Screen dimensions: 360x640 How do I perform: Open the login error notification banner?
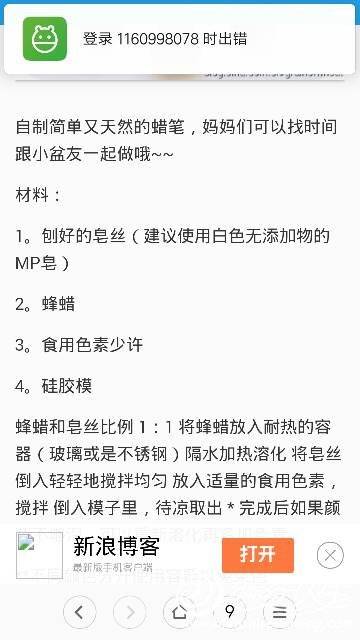pyautogui.click(x=180, y=39)
